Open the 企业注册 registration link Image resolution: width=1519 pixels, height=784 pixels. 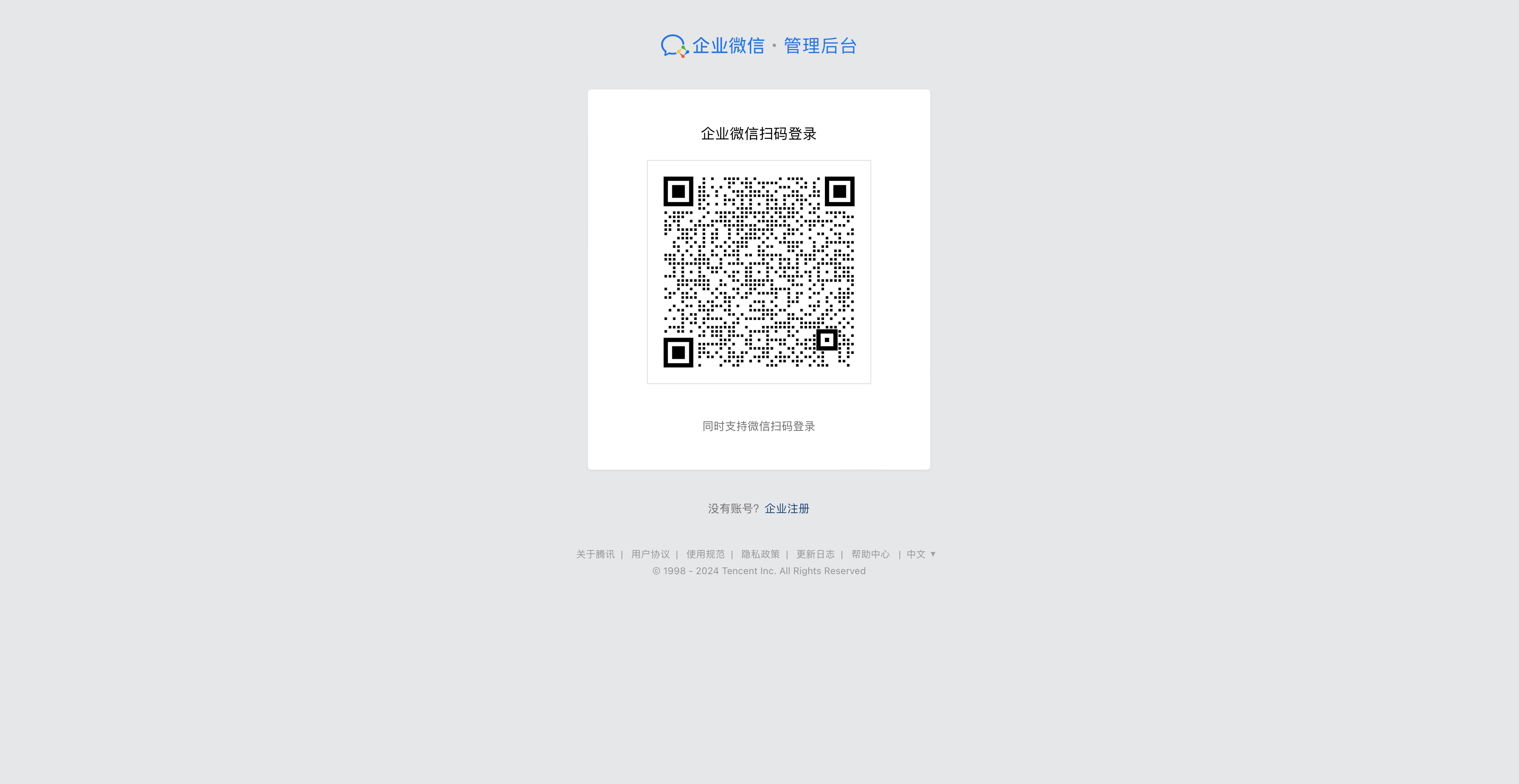point(786,509)
